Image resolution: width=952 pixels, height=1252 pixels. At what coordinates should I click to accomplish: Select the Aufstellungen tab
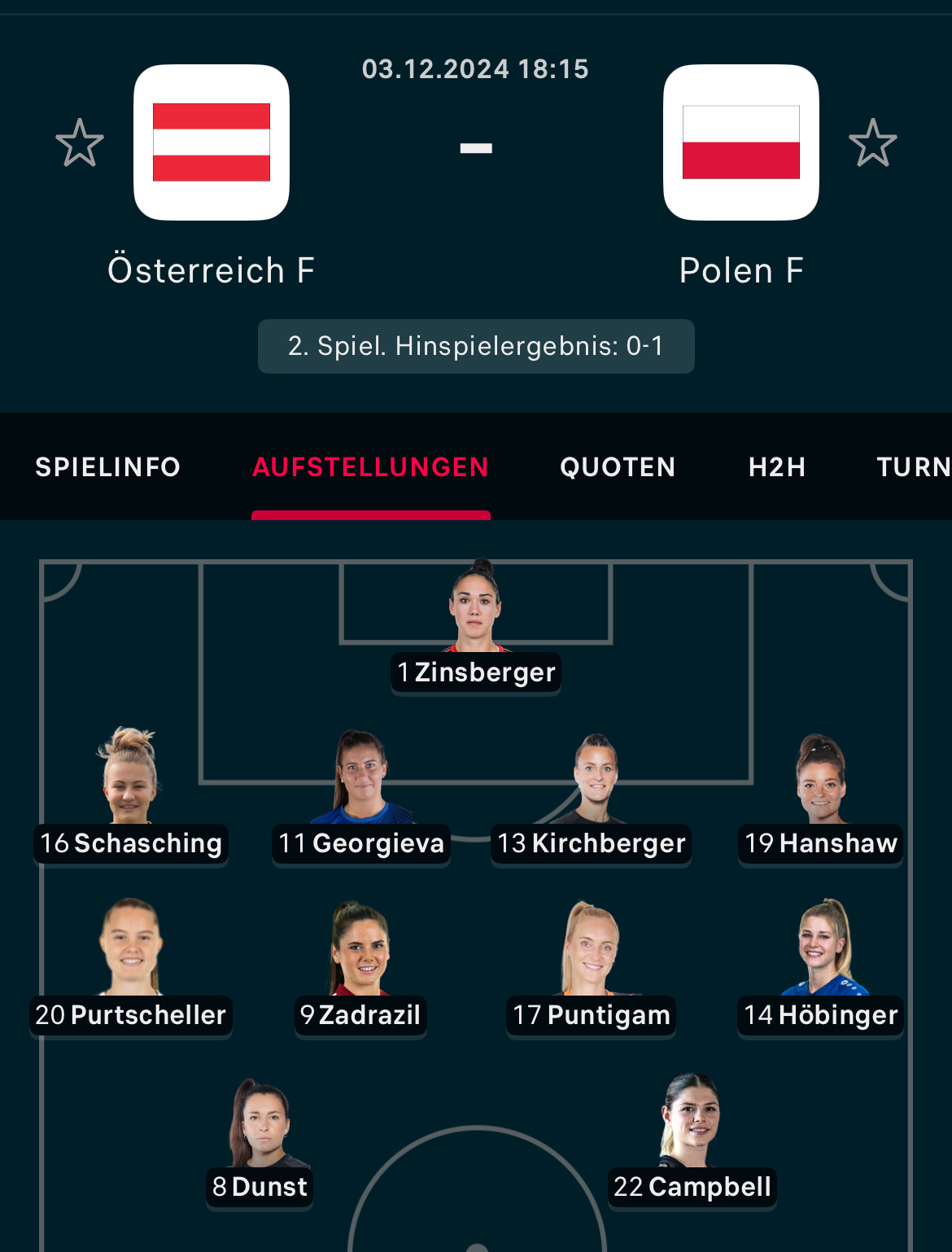pyautogui.click(x=370, y=467)
